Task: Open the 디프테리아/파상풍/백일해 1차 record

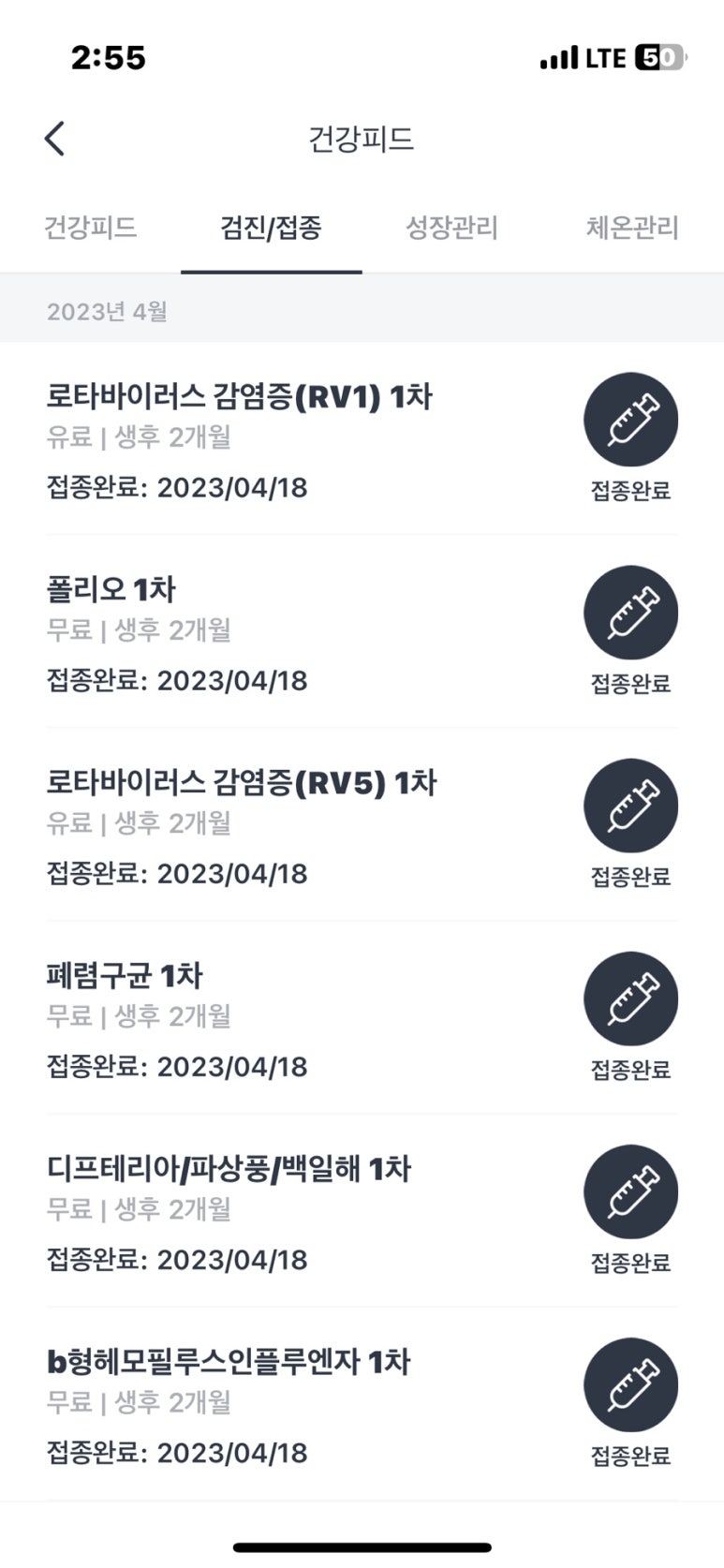Action: click(x=229, y=1169)
